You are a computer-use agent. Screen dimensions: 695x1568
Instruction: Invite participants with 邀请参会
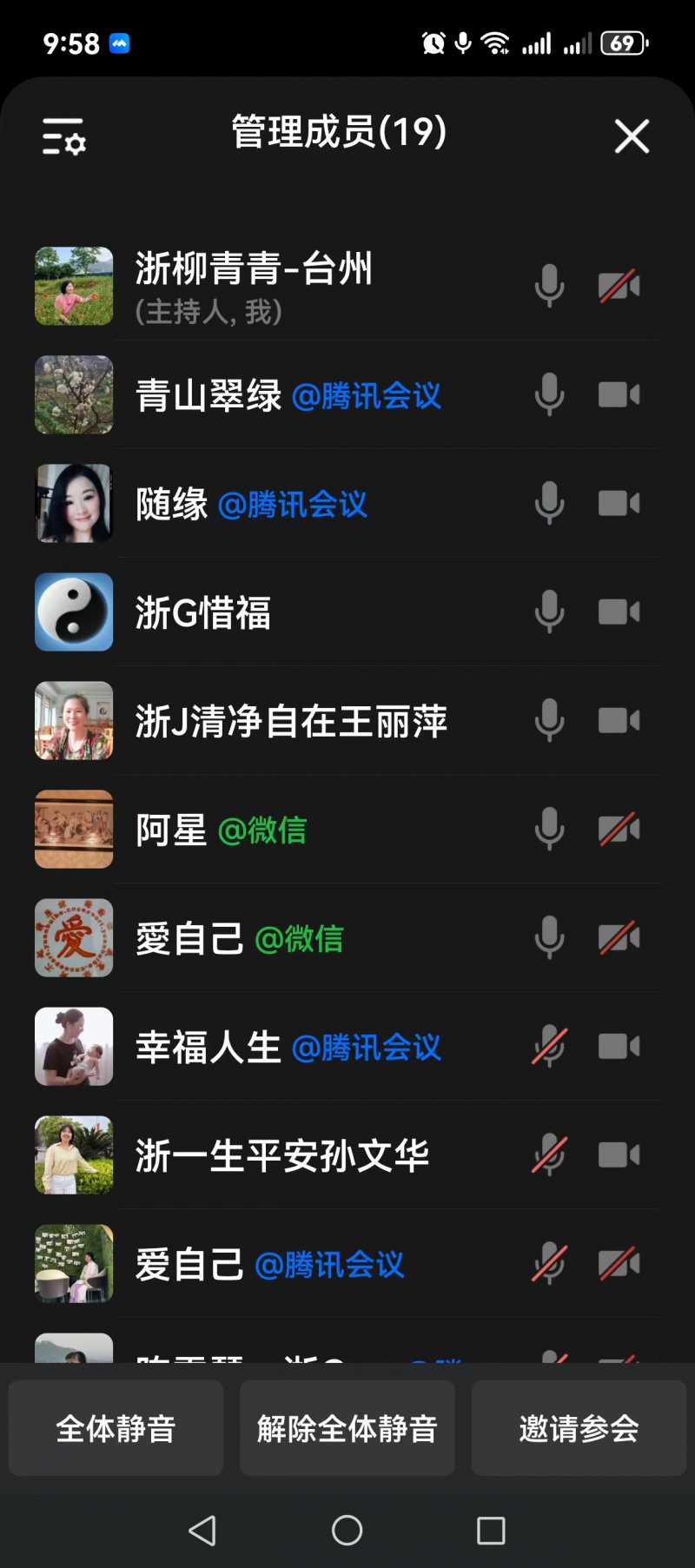(579, 1429)
